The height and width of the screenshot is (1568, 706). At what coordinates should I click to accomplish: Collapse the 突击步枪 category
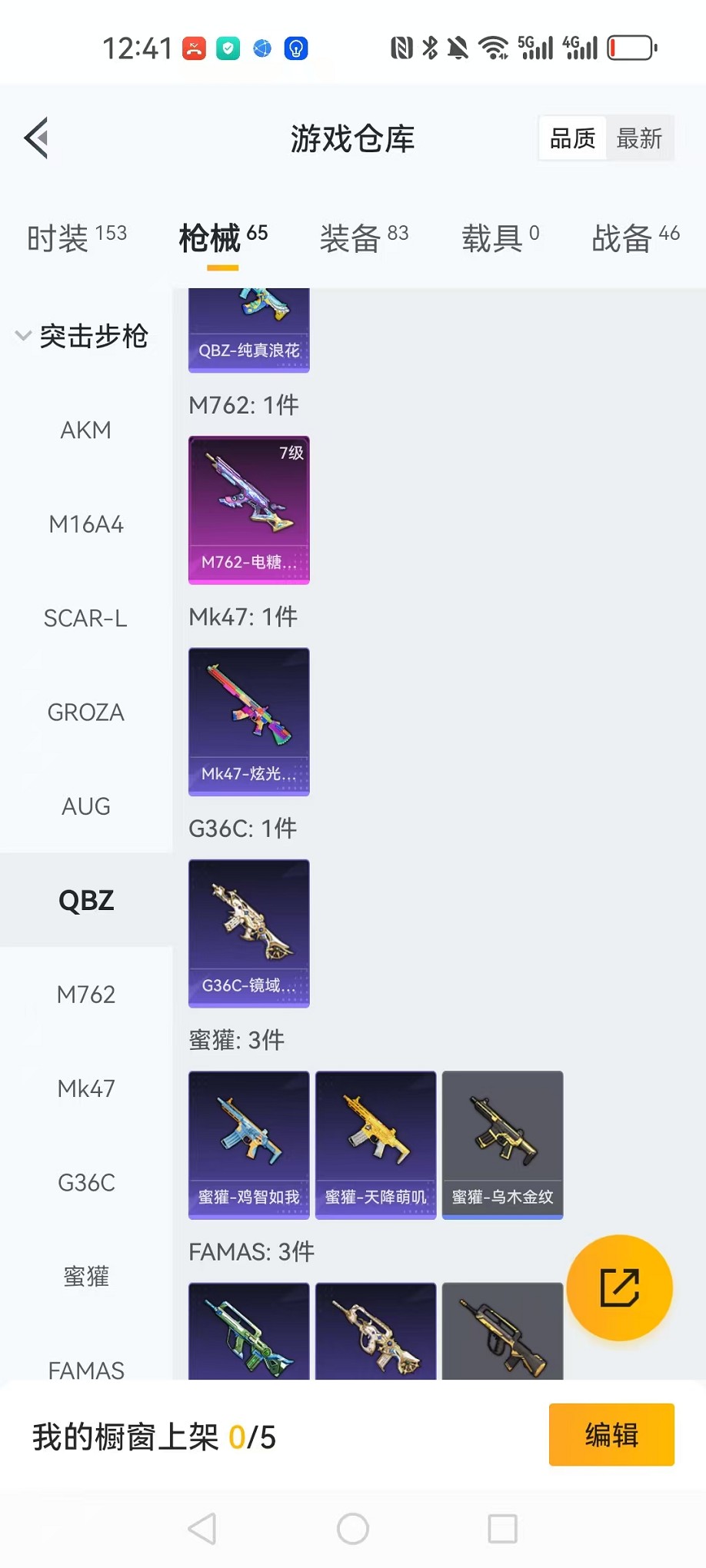pyautogui.click(x=82, y=336)
